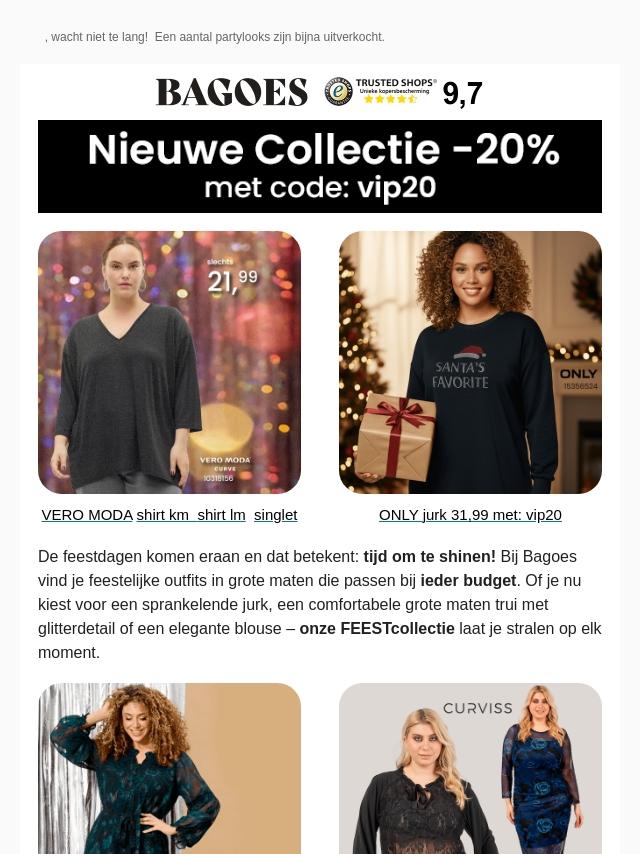The image size is (640, 854).
Task: View the Vero Moda Curve shirt image
Action: pyautogui.click(x=169, y=362)
